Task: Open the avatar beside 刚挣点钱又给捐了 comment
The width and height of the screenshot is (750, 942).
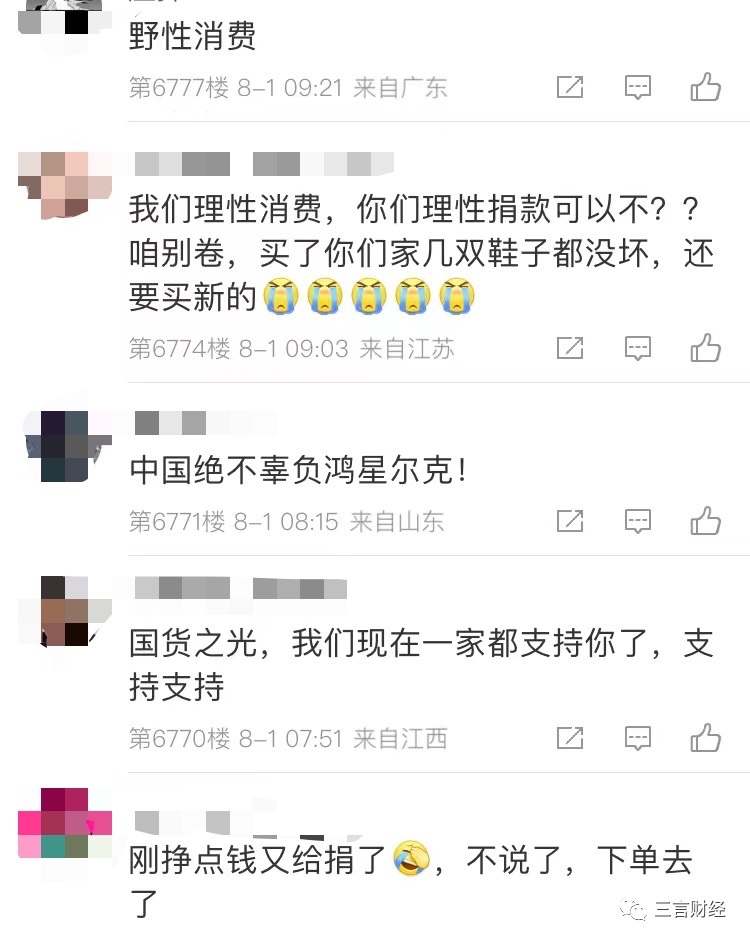Action: point(64,823)
